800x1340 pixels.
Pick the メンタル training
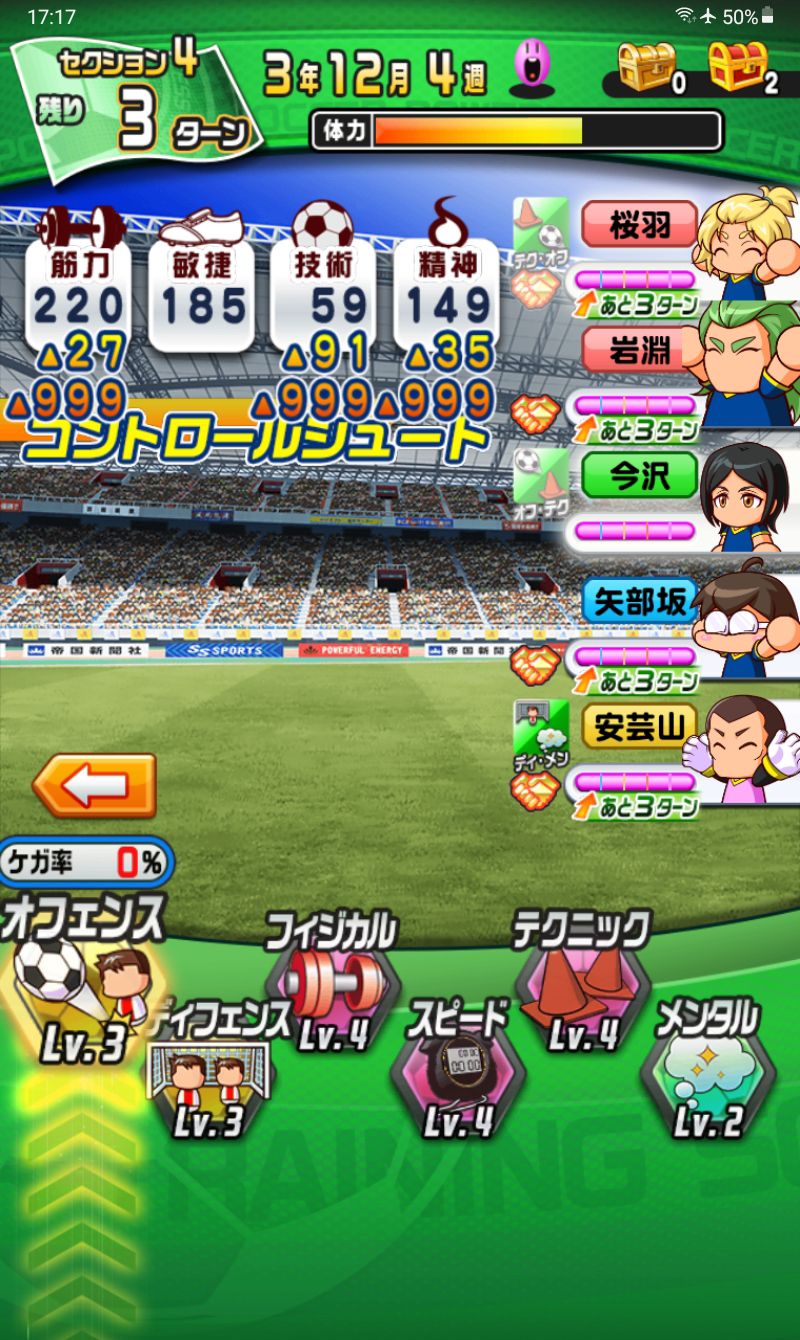707,1075
